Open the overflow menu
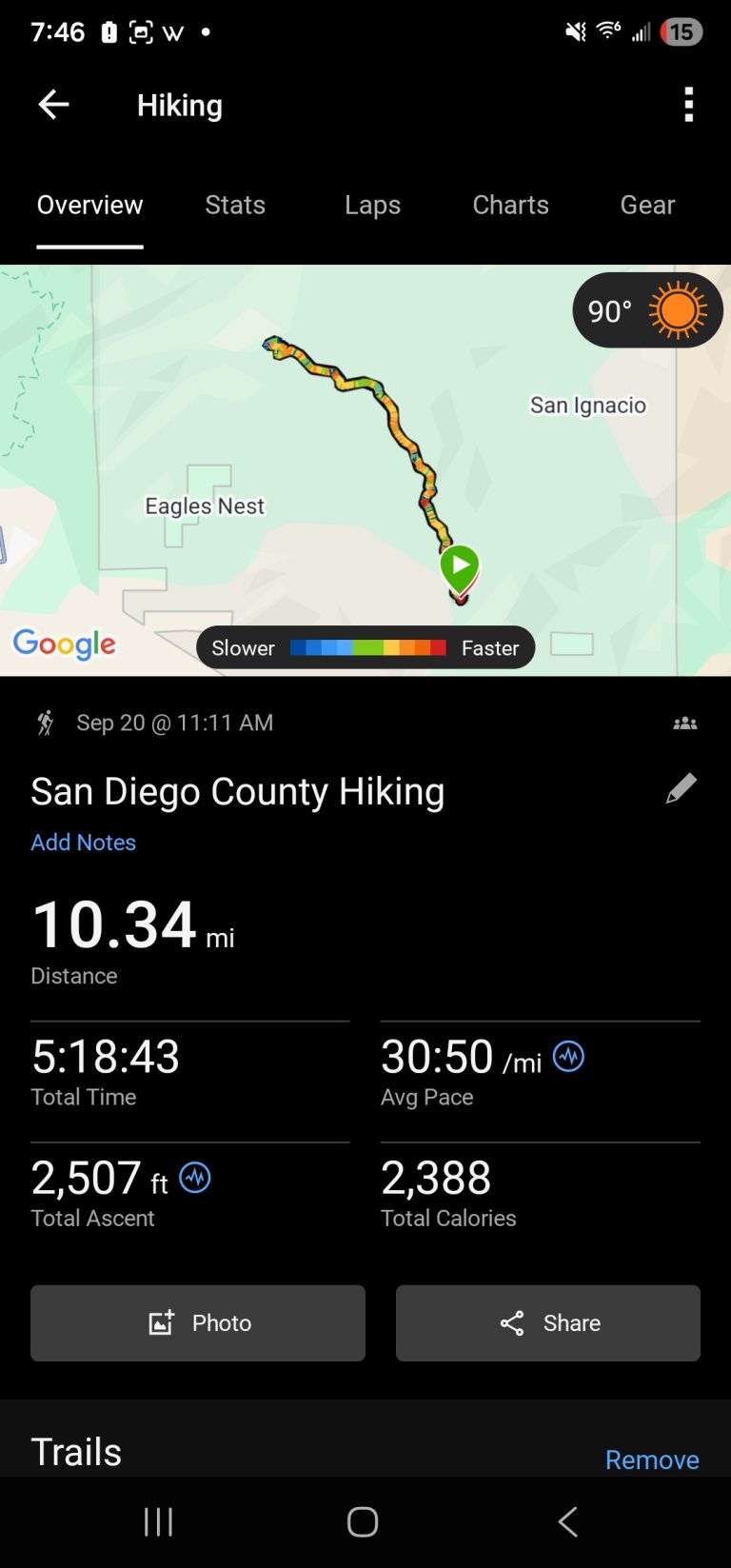The height and width of the screenshot is (1568, 731). click(689, 105)
